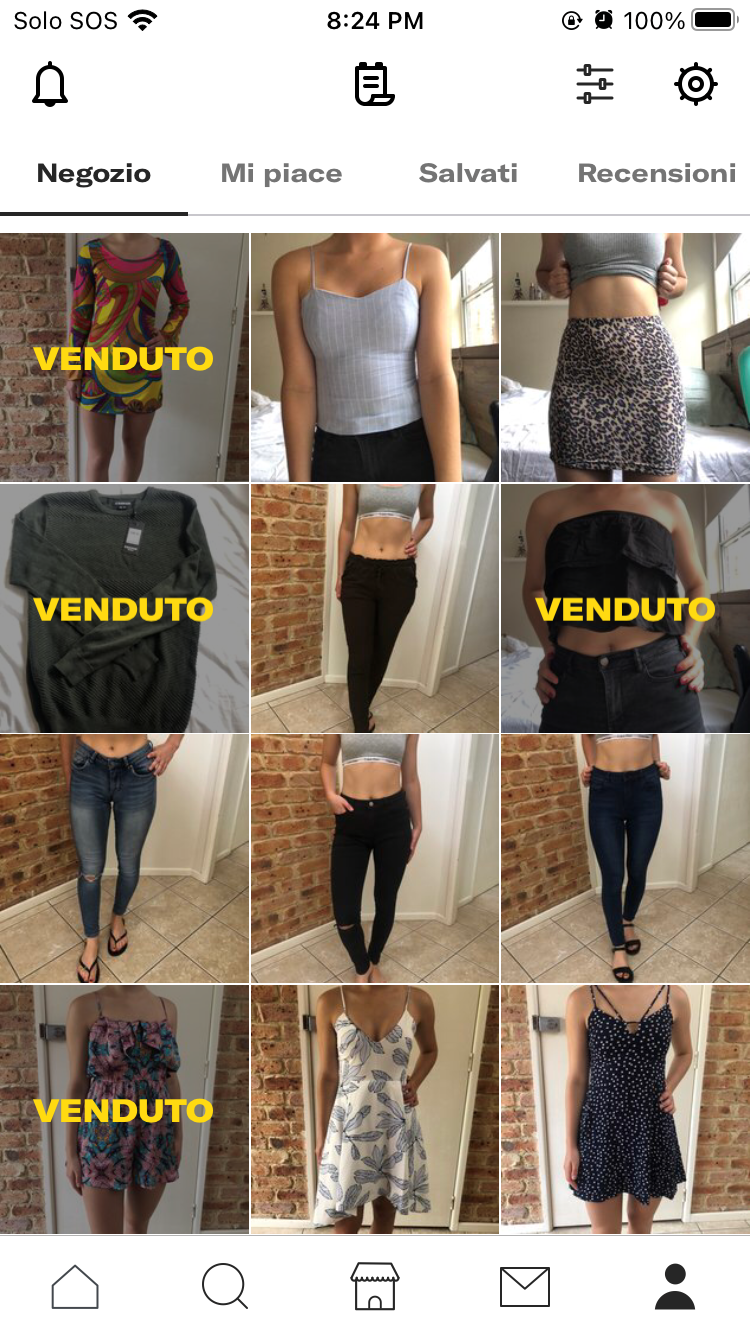This screenshot has height=1334, width=750.
Task: Select the Negozio tab
Action: pos(93,173)
